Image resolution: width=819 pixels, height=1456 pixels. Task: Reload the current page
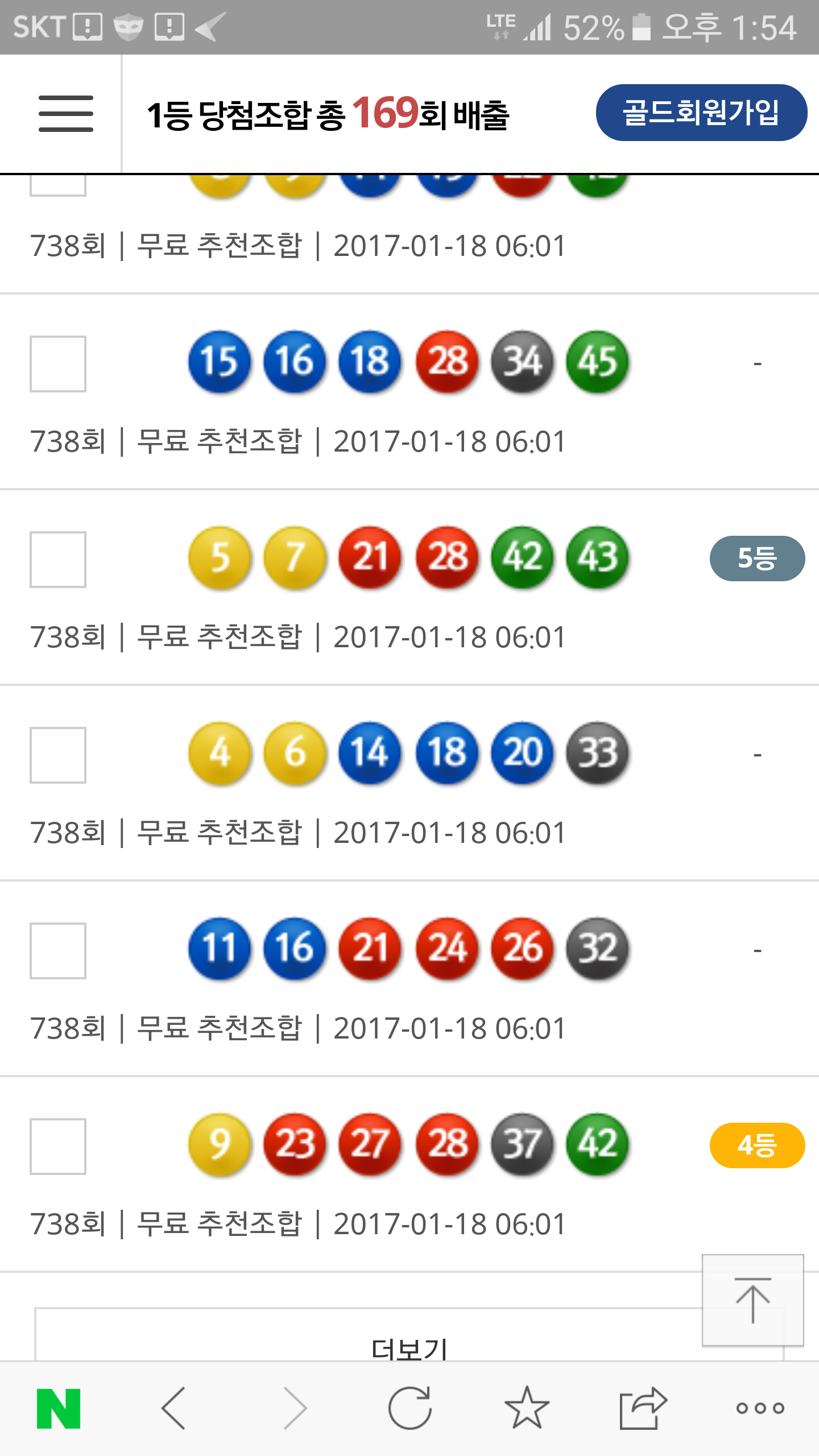click(410, 1408)
